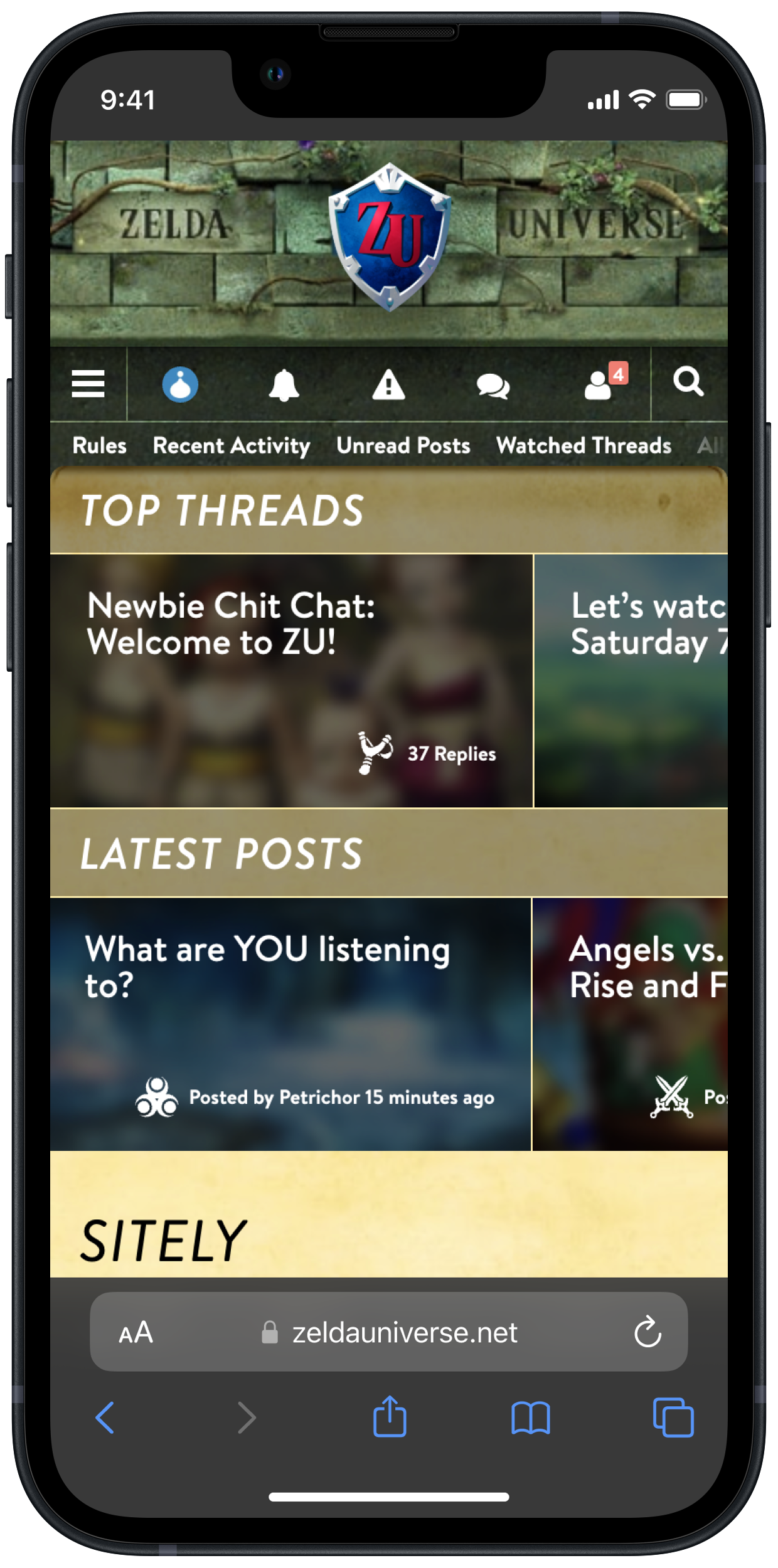The width and height of the screenshot is (778, 1568).
Task: Open Newbie Chit Chat thread
Action: pos(291,681)
